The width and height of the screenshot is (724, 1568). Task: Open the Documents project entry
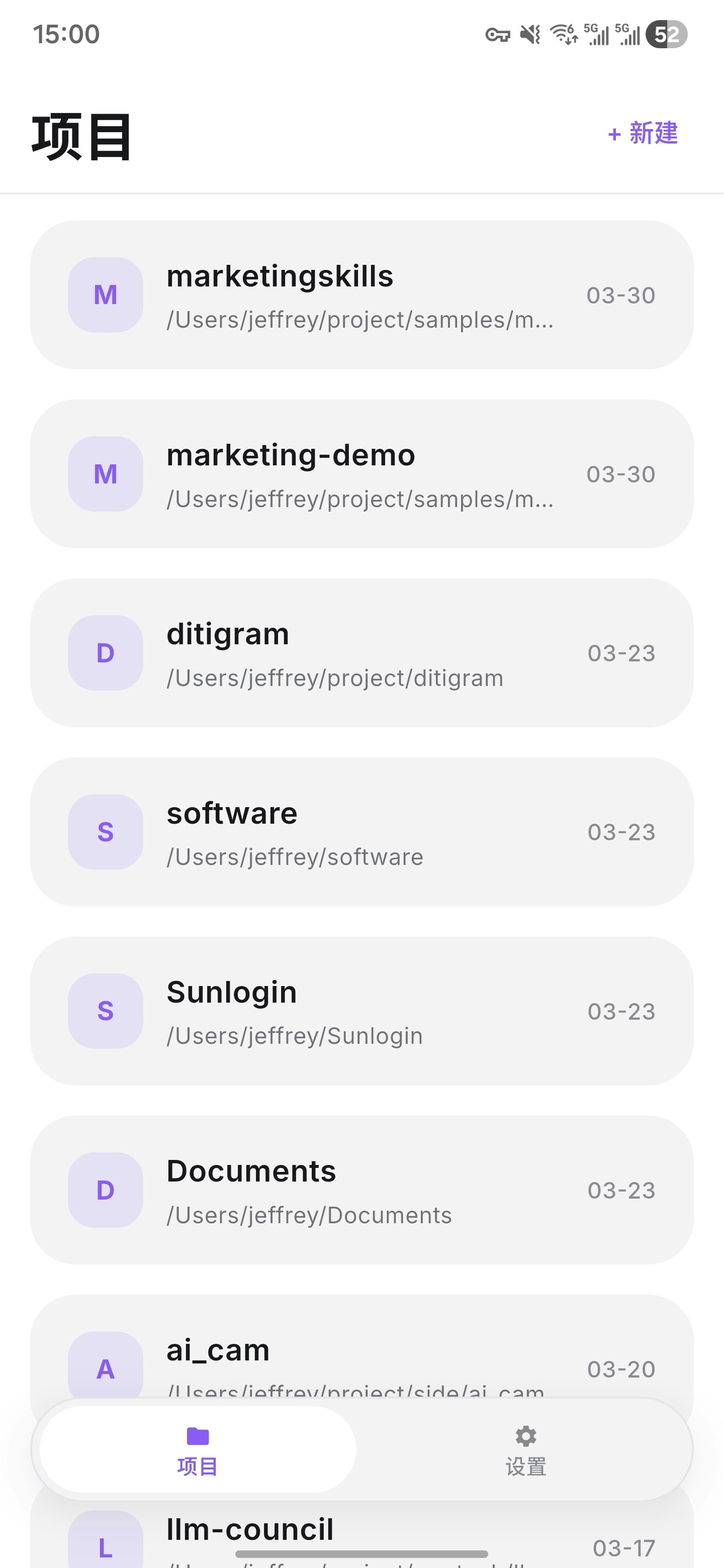pyautogui.click(x=361, y=1190)
